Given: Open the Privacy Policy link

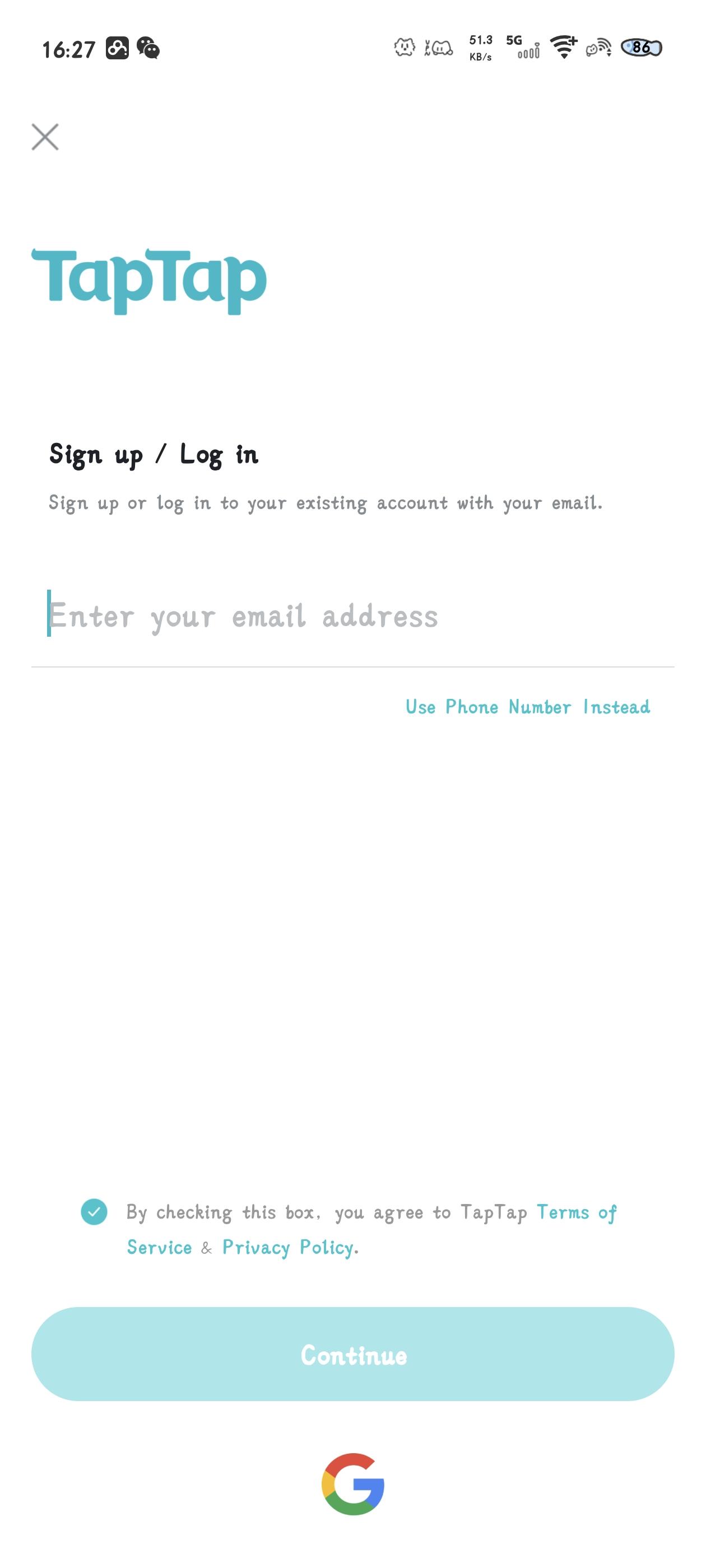Looking at the screenshot, I should tap(287, 1247).
